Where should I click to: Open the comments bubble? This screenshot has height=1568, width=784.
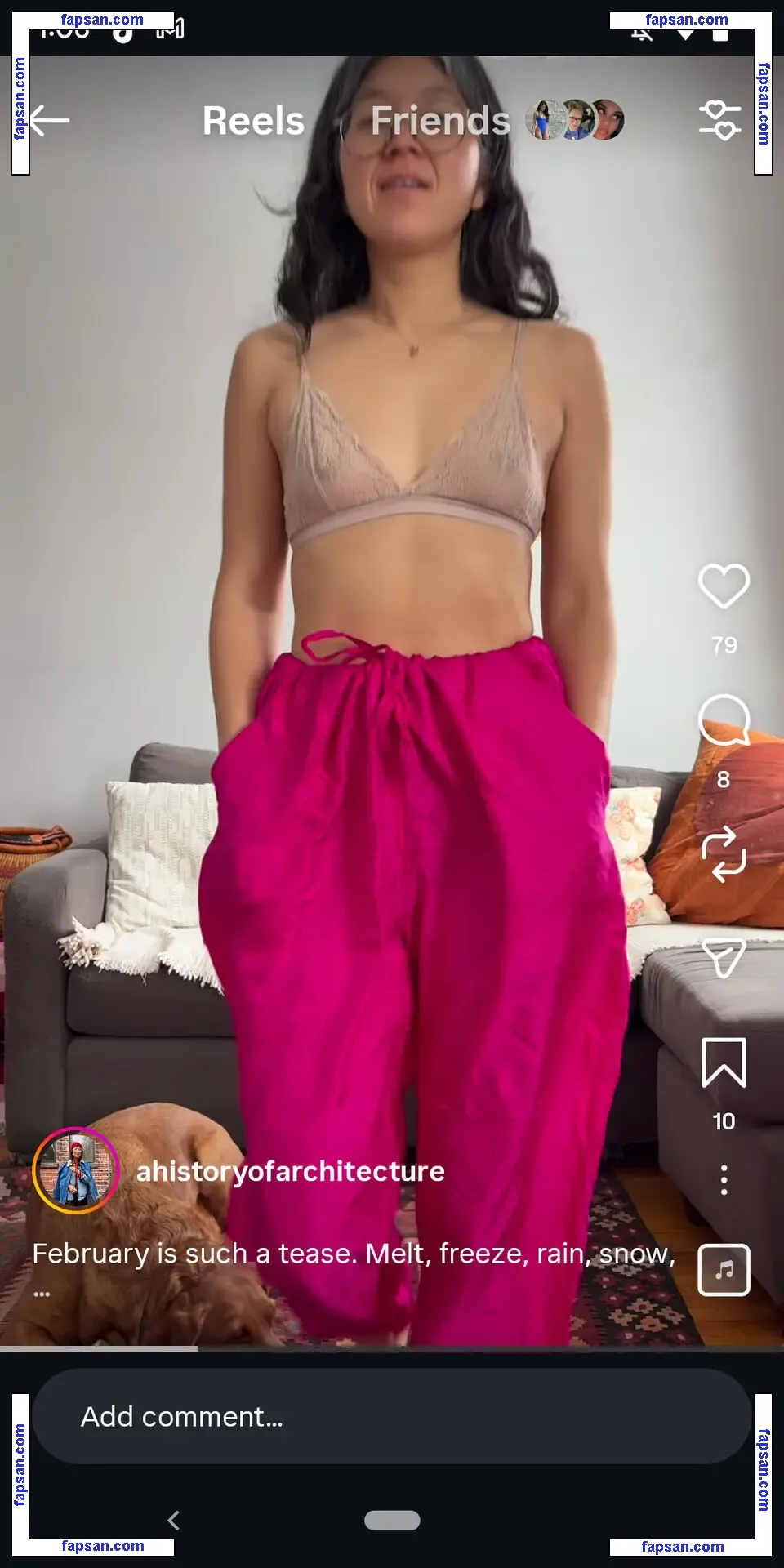click(724, 720)
